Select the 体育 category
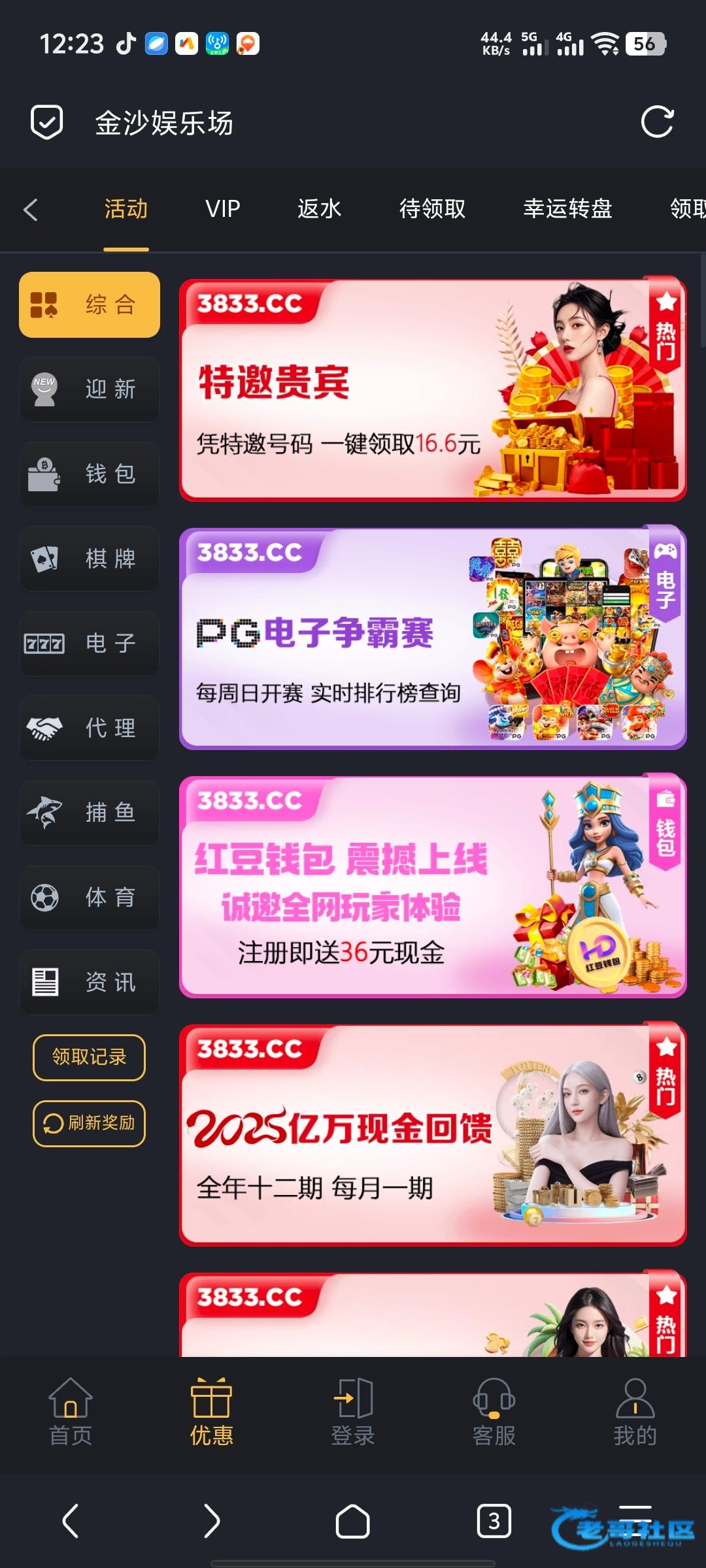706x1568 pixels. 90,897
